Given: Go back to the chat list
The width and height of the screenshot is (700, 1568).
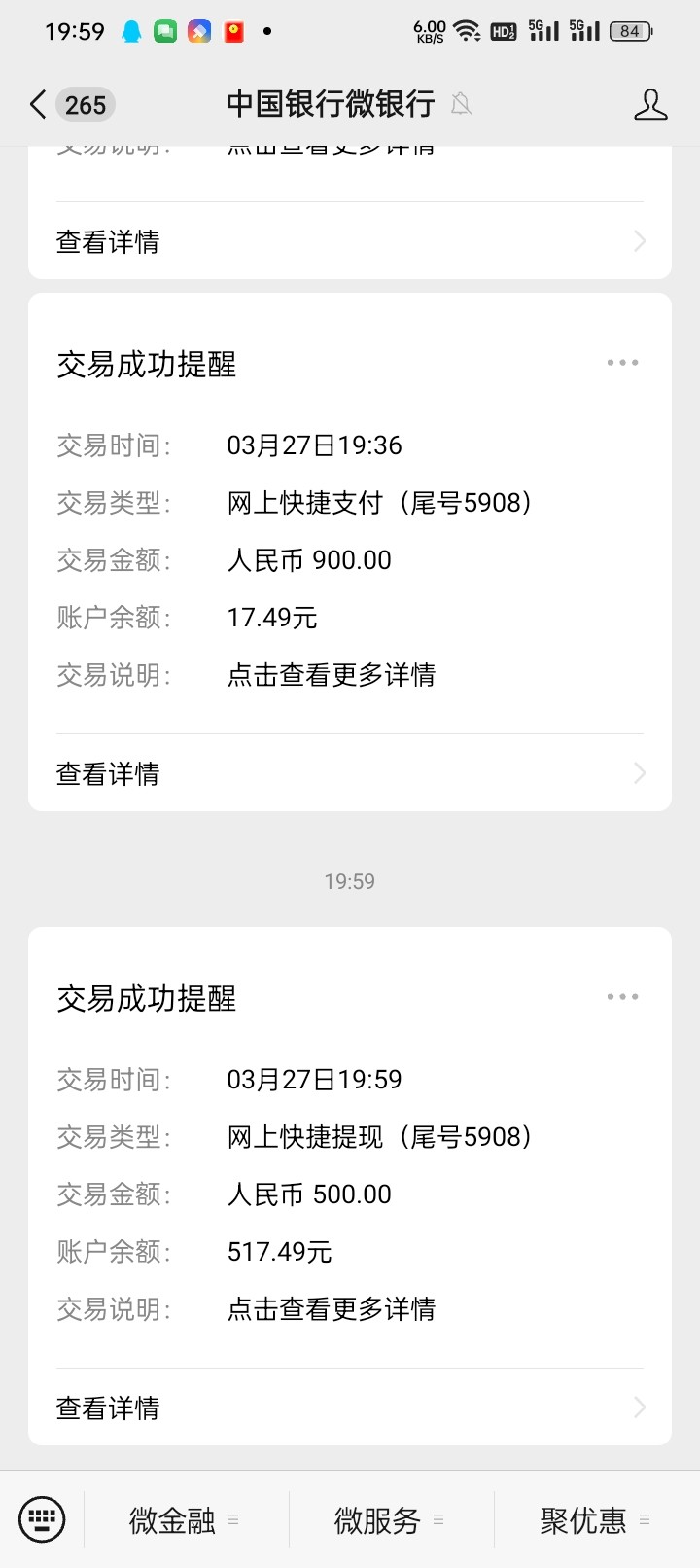Looking at the screenshot, I should [x=39, y=105].
